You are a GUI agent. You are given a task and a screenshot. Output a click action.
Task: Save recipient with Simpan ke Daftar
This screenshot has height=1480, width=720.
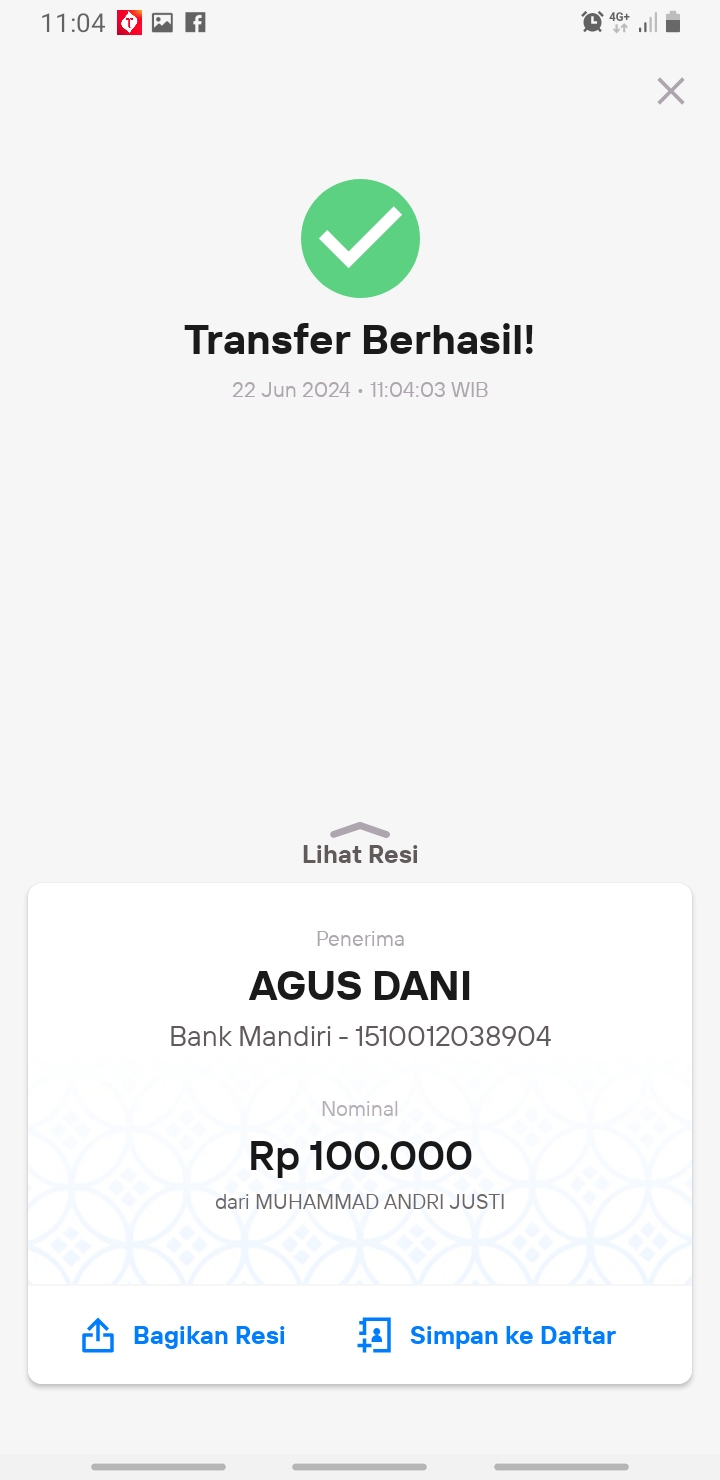coord(486,1336)
